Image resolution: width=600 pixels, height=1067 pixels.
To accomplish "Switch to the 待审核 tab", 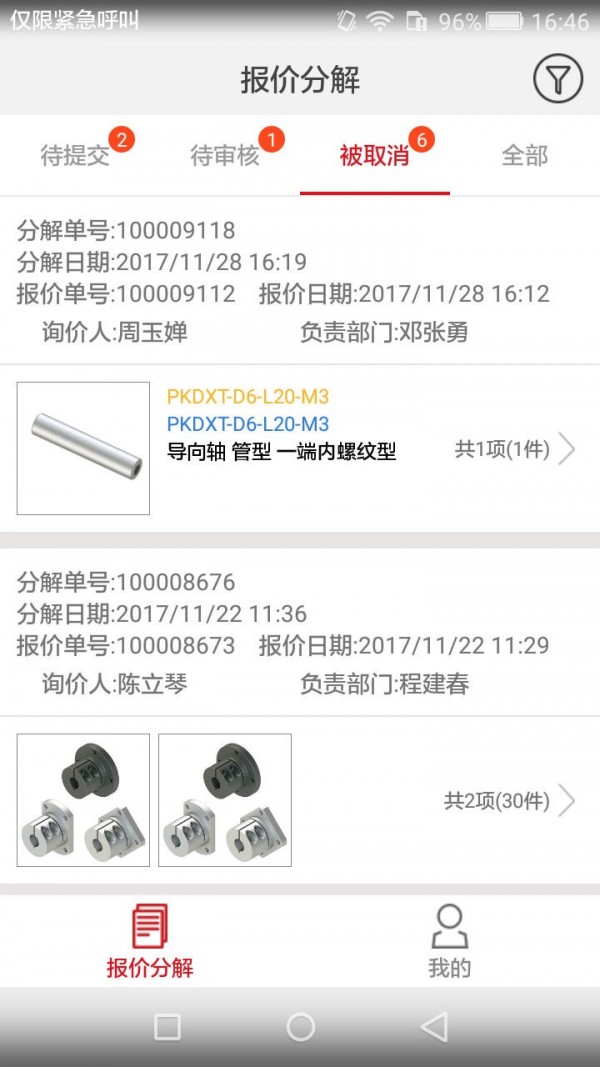I will point(225,156).
